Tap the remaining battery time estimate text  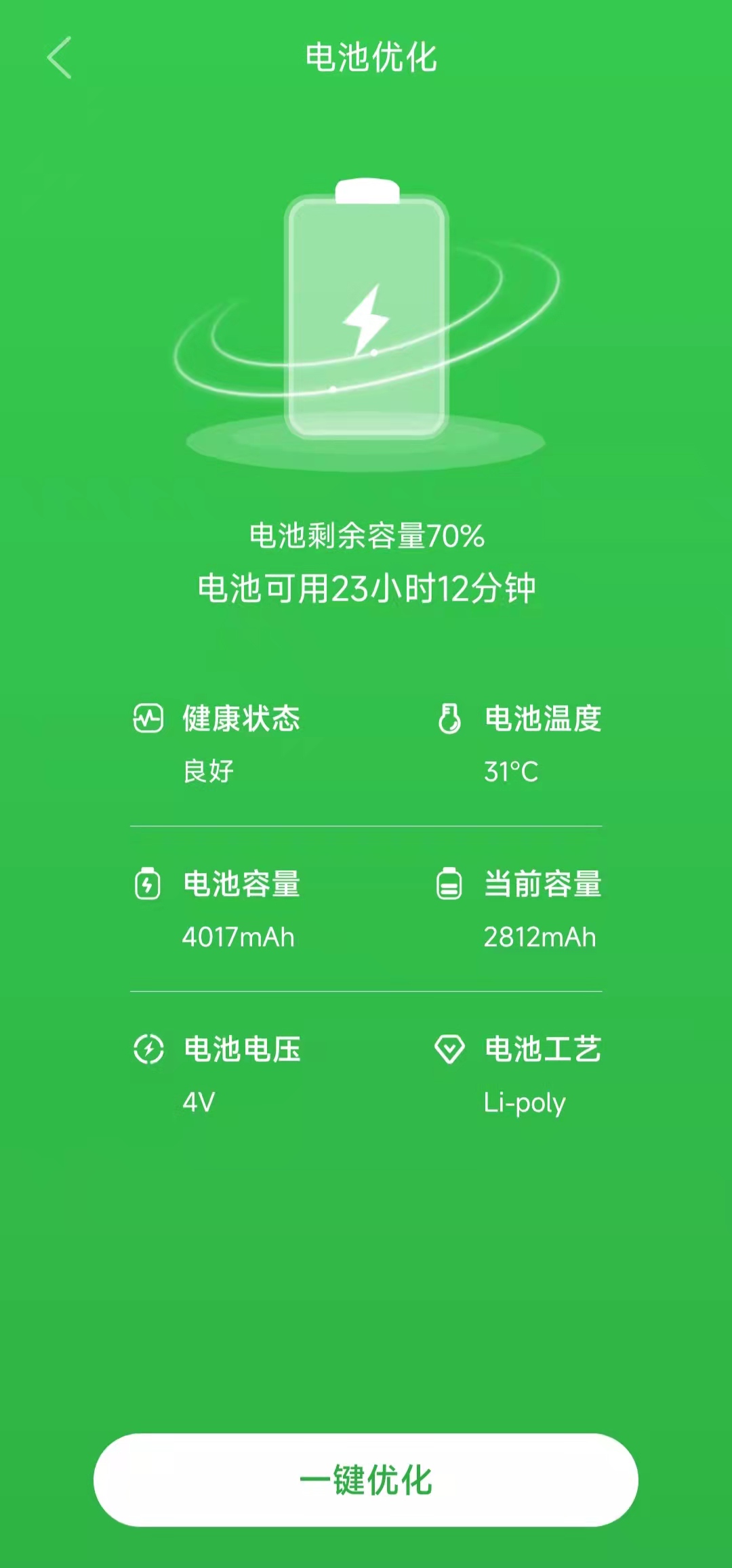point(366,591)
